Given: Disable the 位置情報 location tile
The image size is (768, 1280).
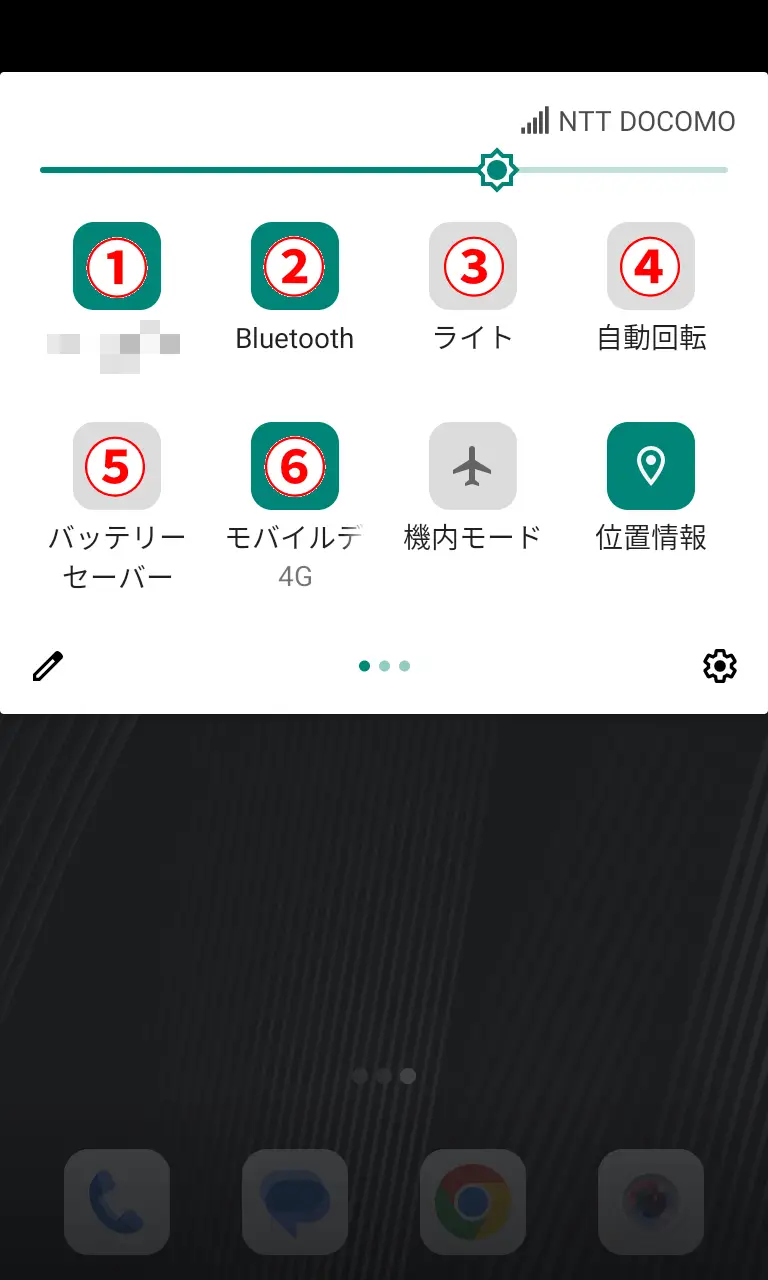Looking at the screenshot, I should pos(651,466).
